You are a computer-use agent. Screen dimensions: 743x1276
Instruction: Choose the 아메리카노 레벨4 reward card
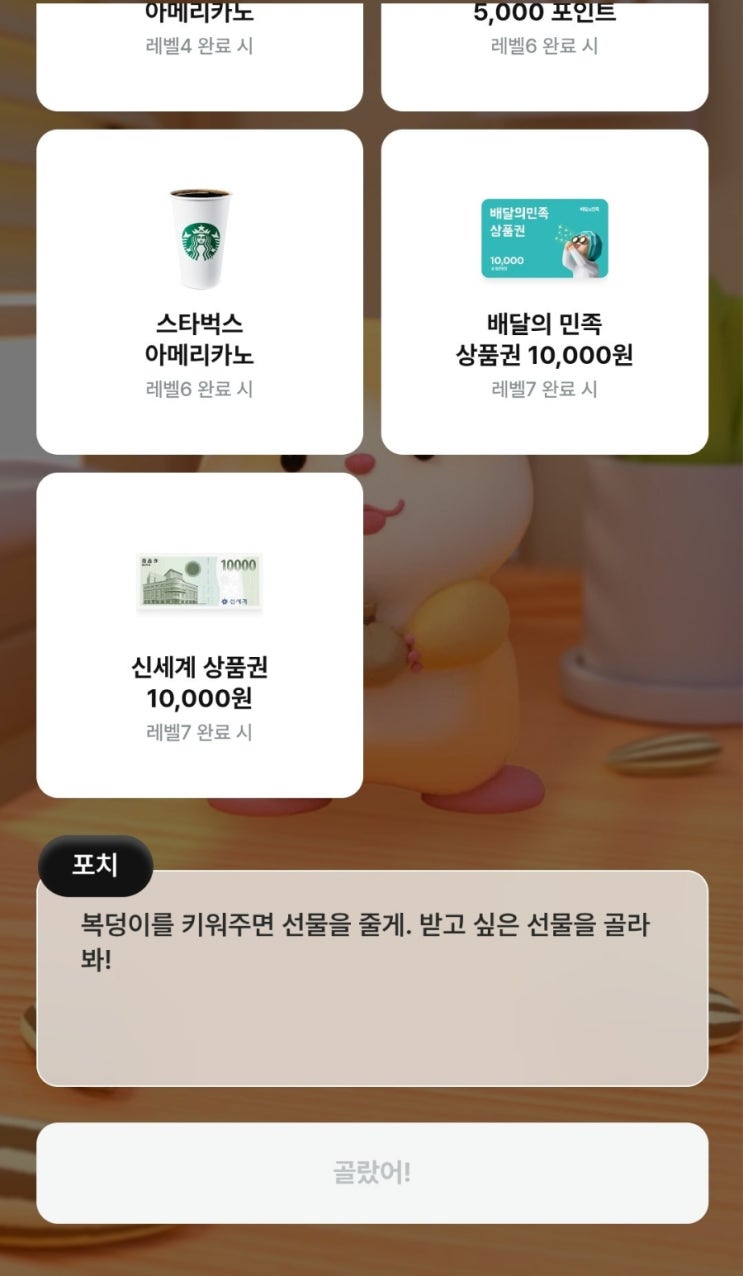pyautogui.click(x=200, y=55)
